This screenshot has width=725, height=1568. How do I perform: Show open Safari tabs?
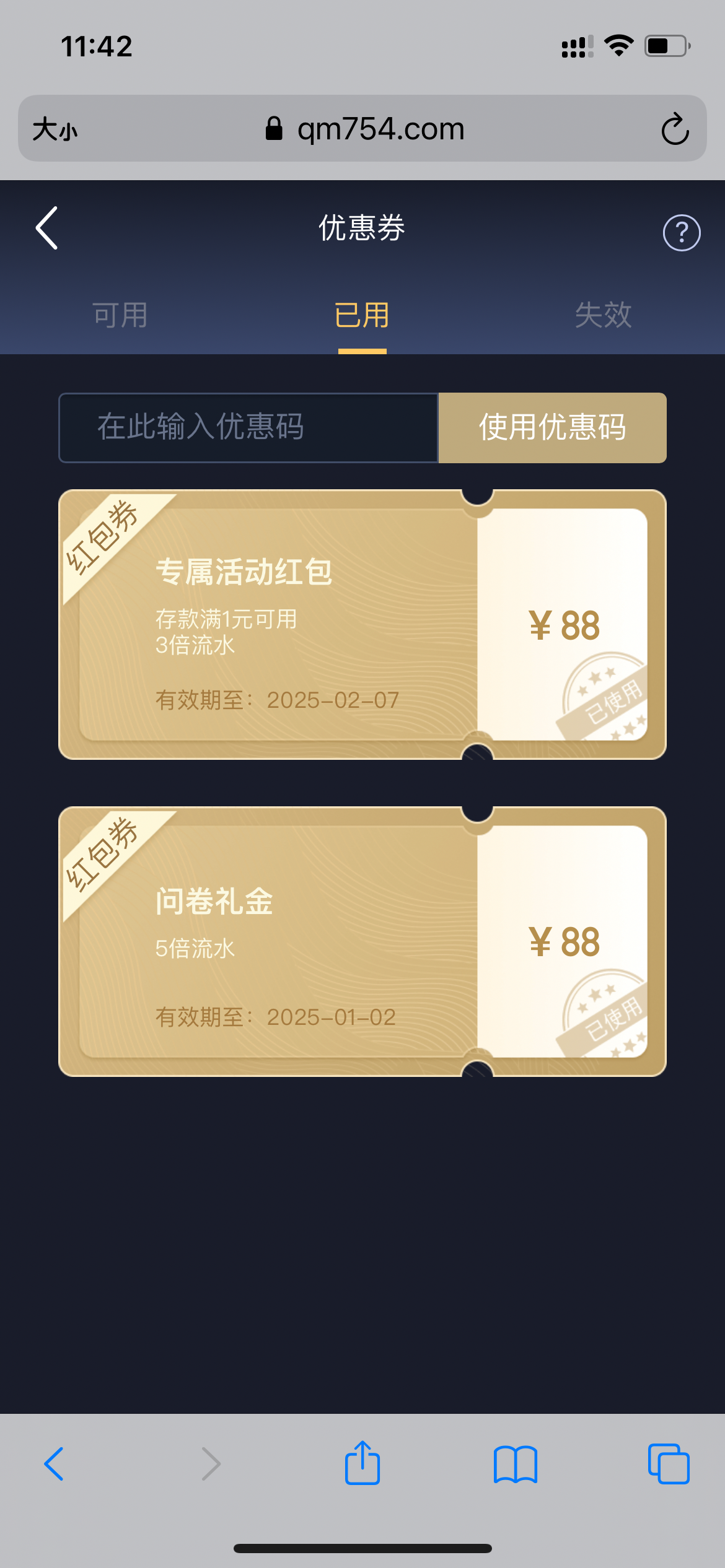tap(669, 1464)
